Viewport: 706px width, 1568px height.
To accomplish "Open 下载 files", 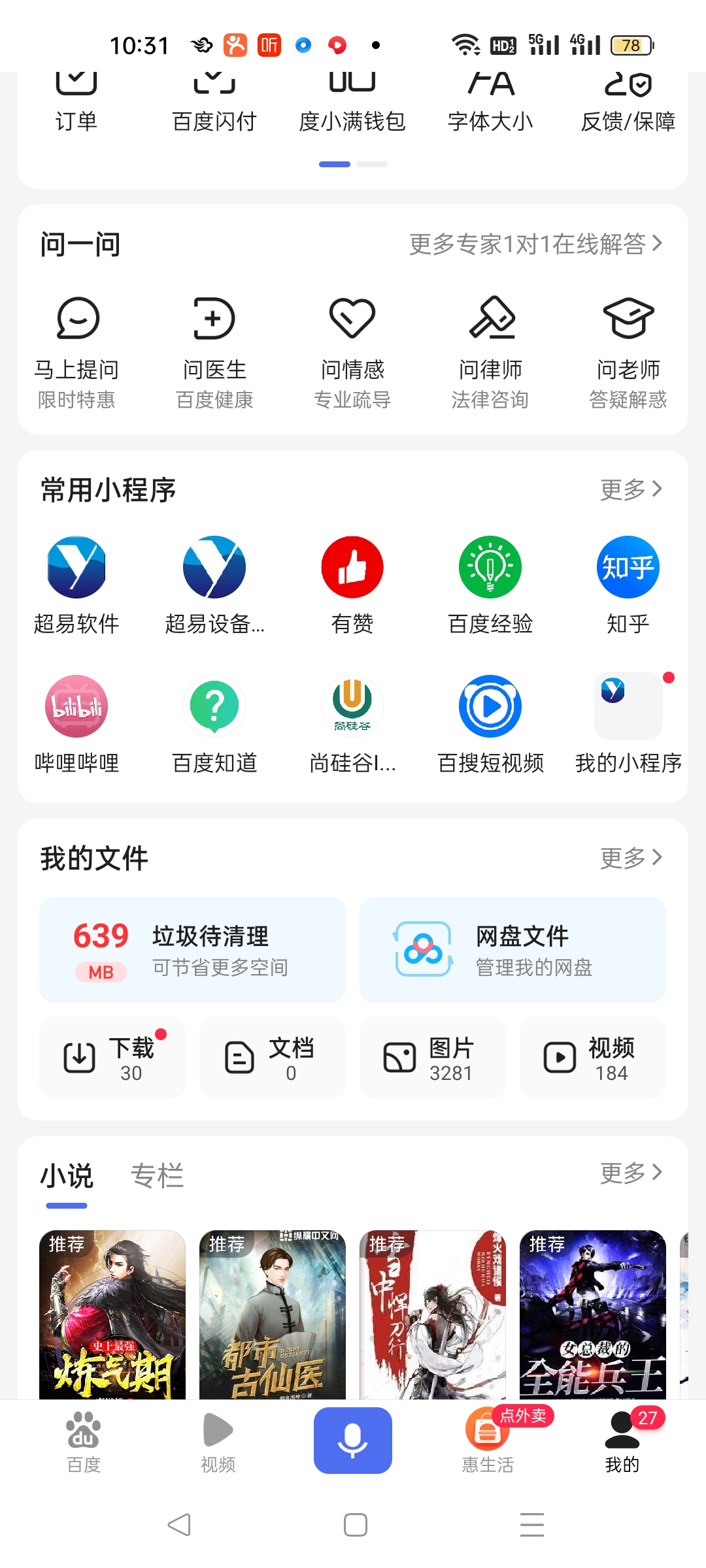I will coord(112,1057).
